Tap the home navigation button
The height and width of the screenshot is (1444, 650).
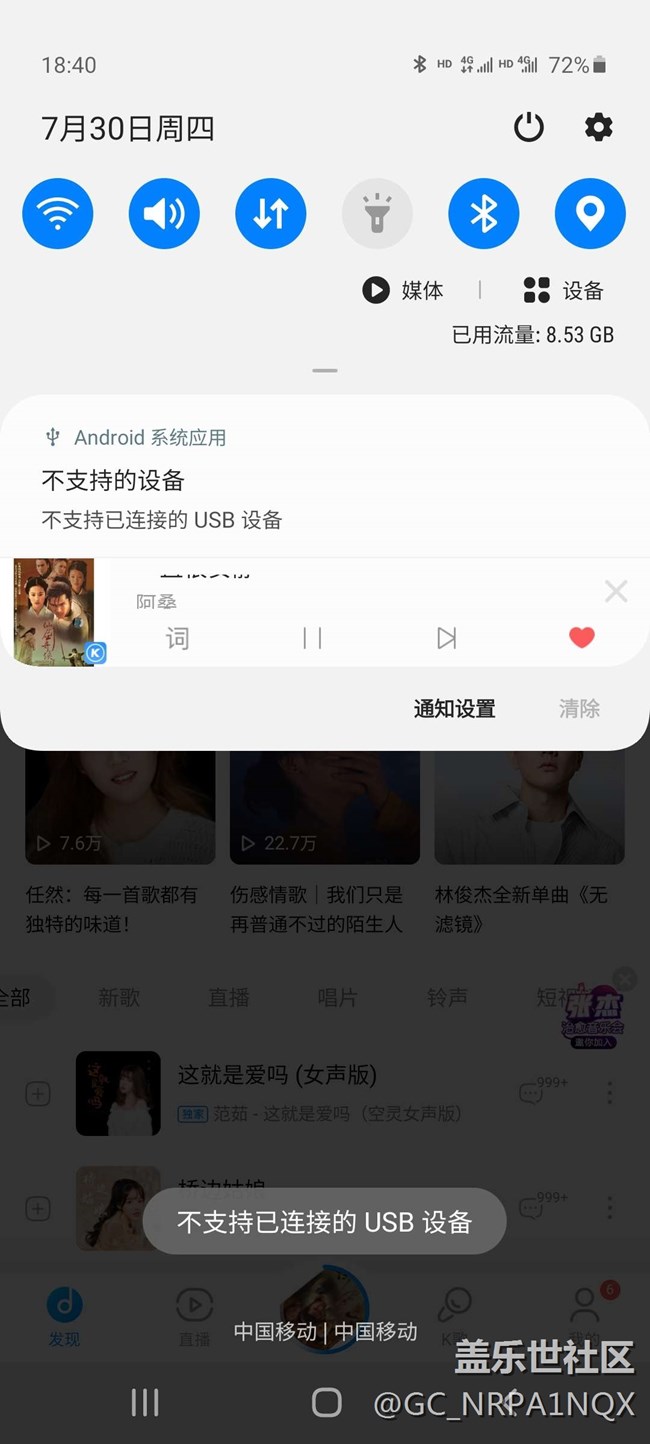(326, 1402)
